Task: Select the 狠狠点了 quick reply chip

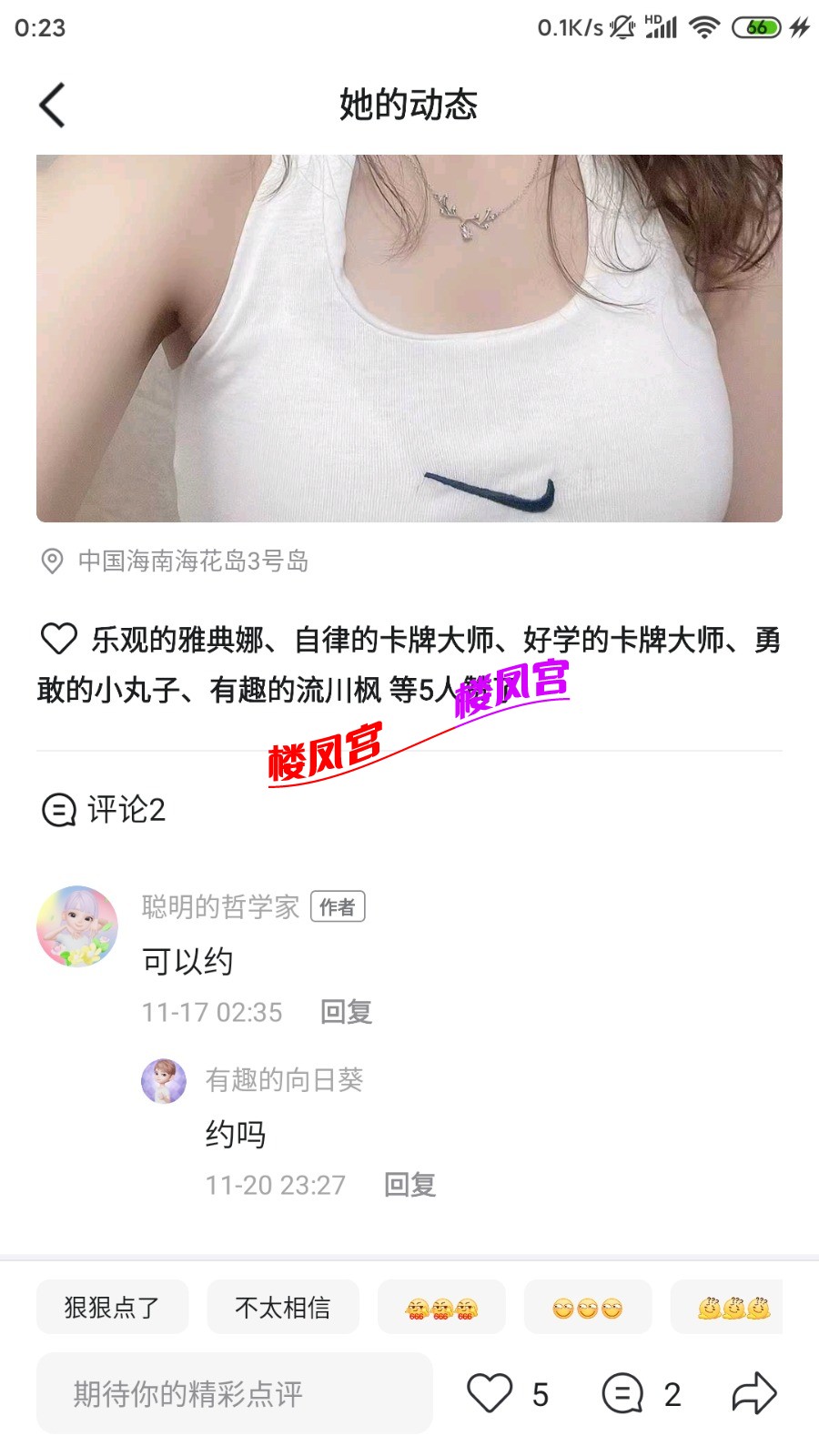Action: 112,1308
